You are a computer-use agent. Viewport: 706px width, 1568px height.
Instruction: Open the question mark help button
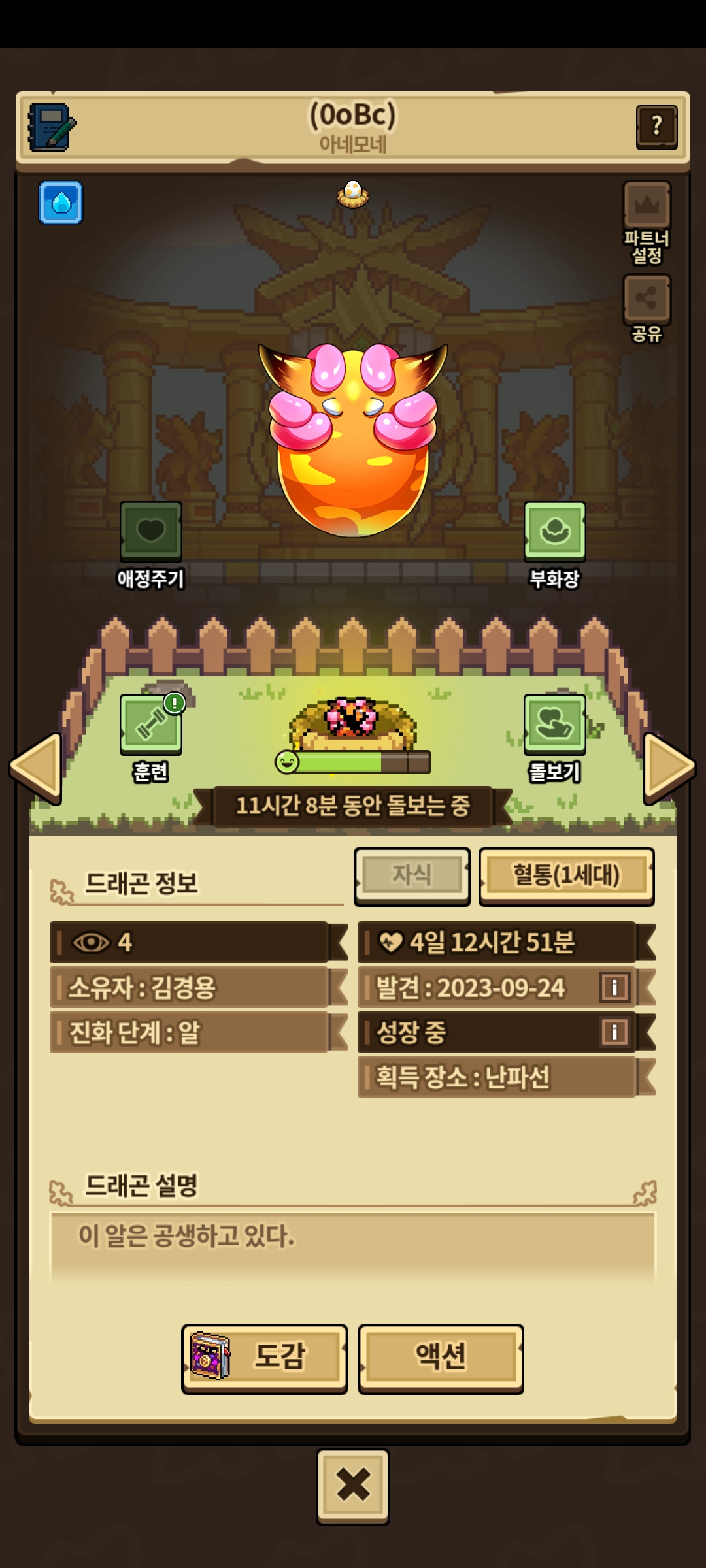656,127
